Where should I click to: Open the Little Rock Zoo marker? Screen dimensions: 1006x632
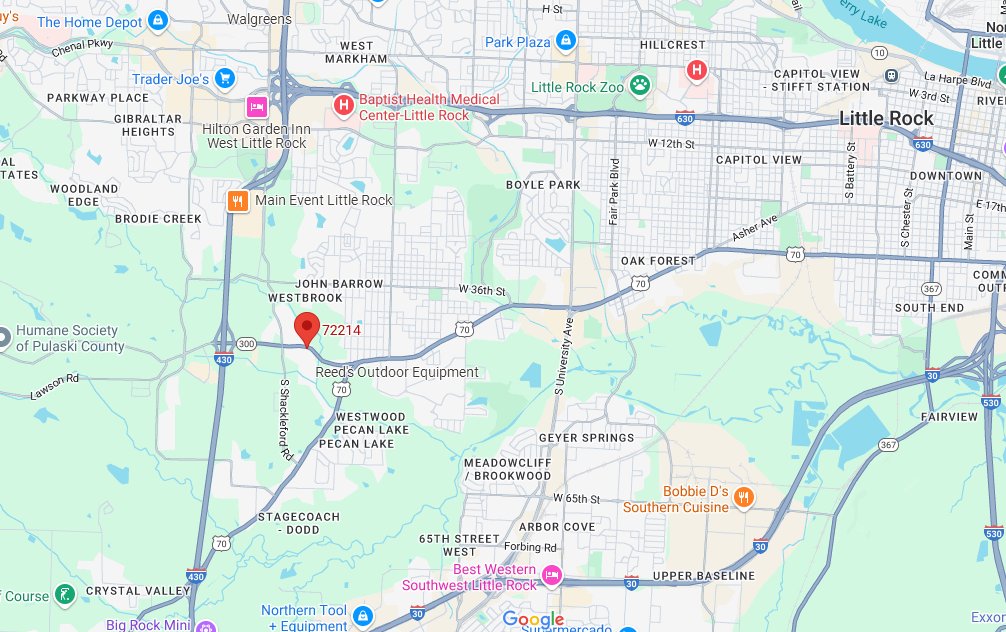pyautogui.click(x=638, y=86)
